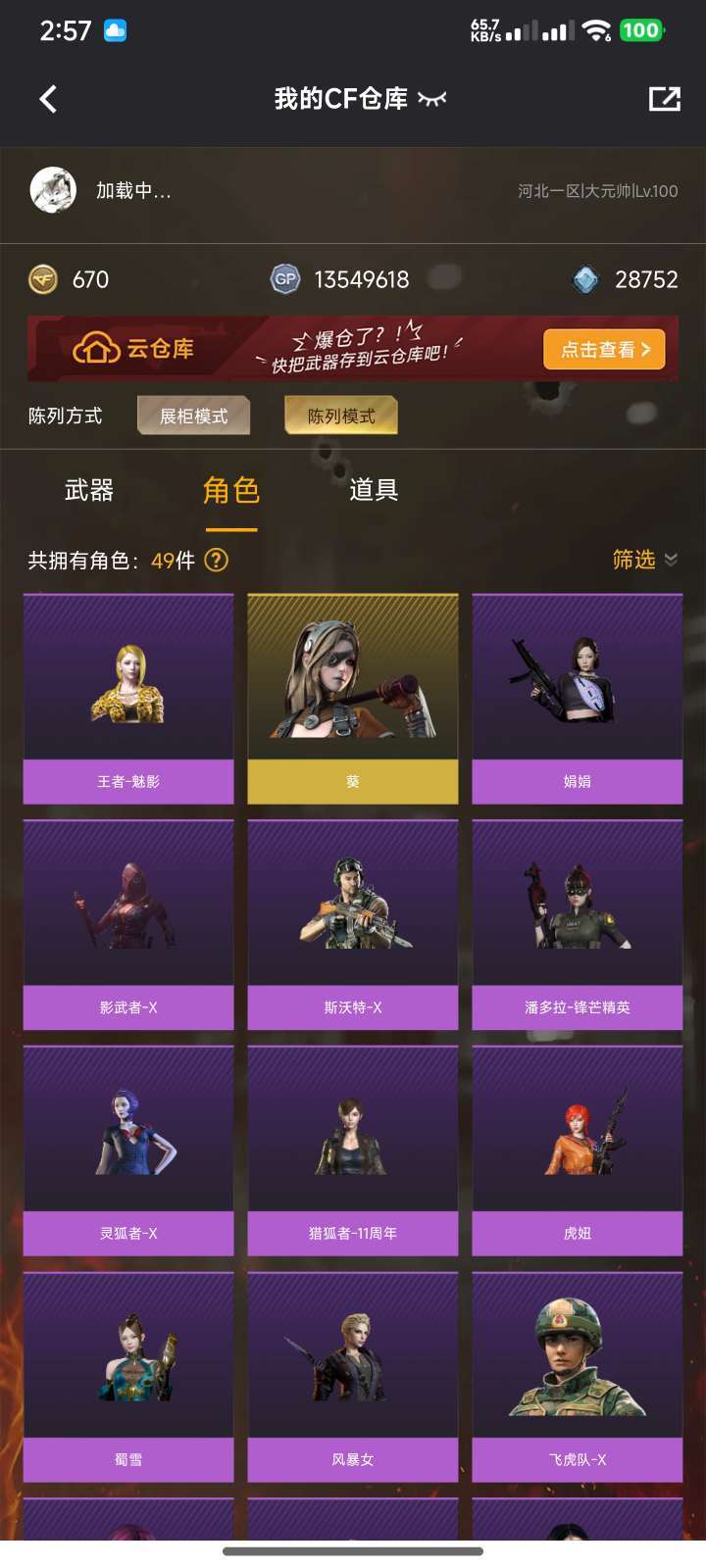The image size is (706, 1568).
Task: Toggle the eye icon beside 我的CF仓库 title
Action: coord(434,99)
